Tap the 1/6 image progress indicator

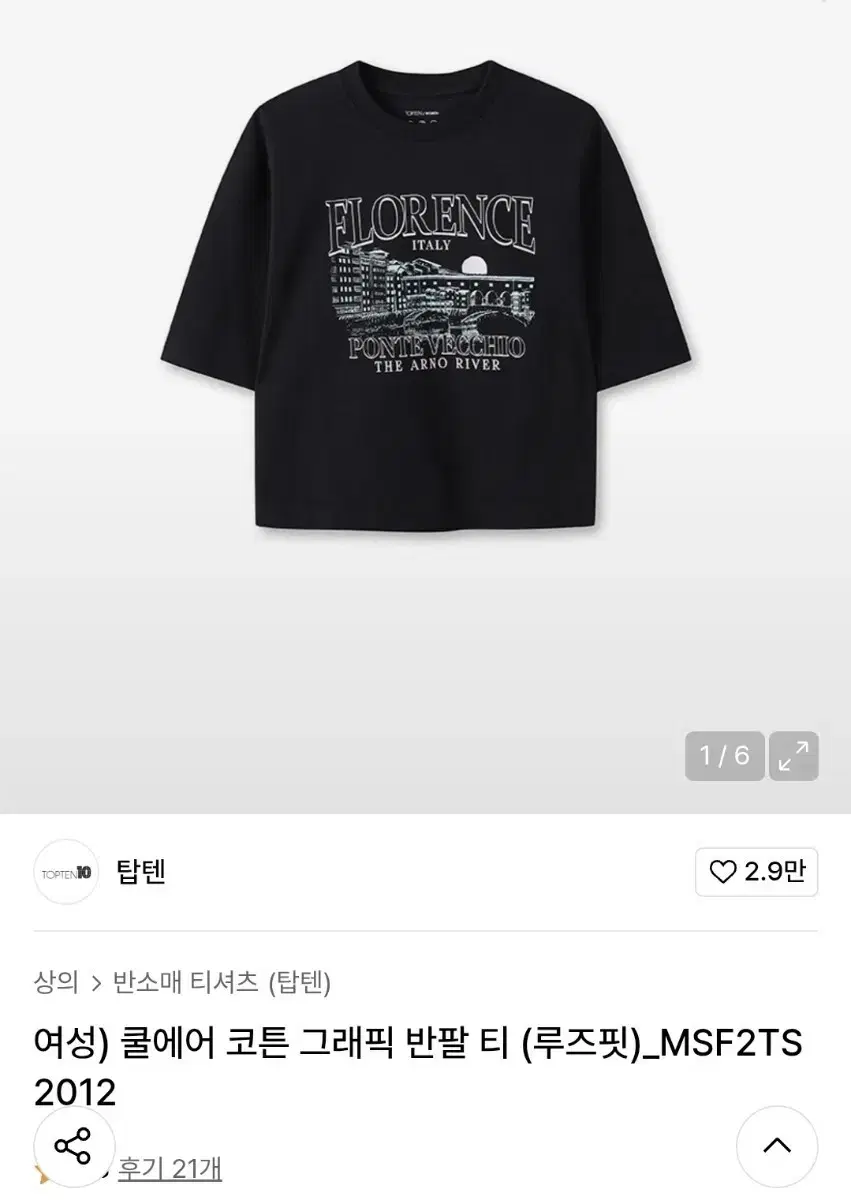tap(724, 757)
